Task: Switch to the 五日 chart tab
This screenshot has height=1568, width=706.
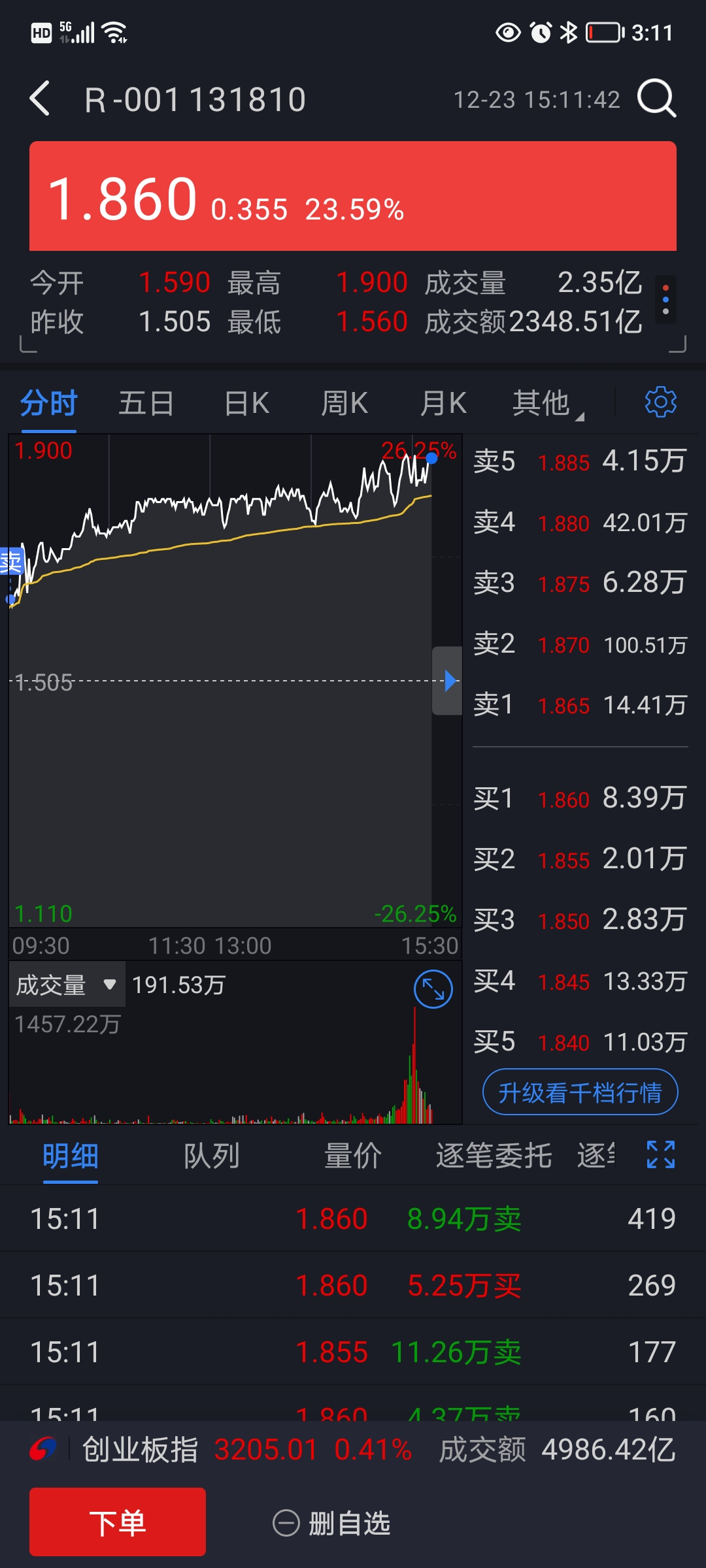Action: coord(146,403)
